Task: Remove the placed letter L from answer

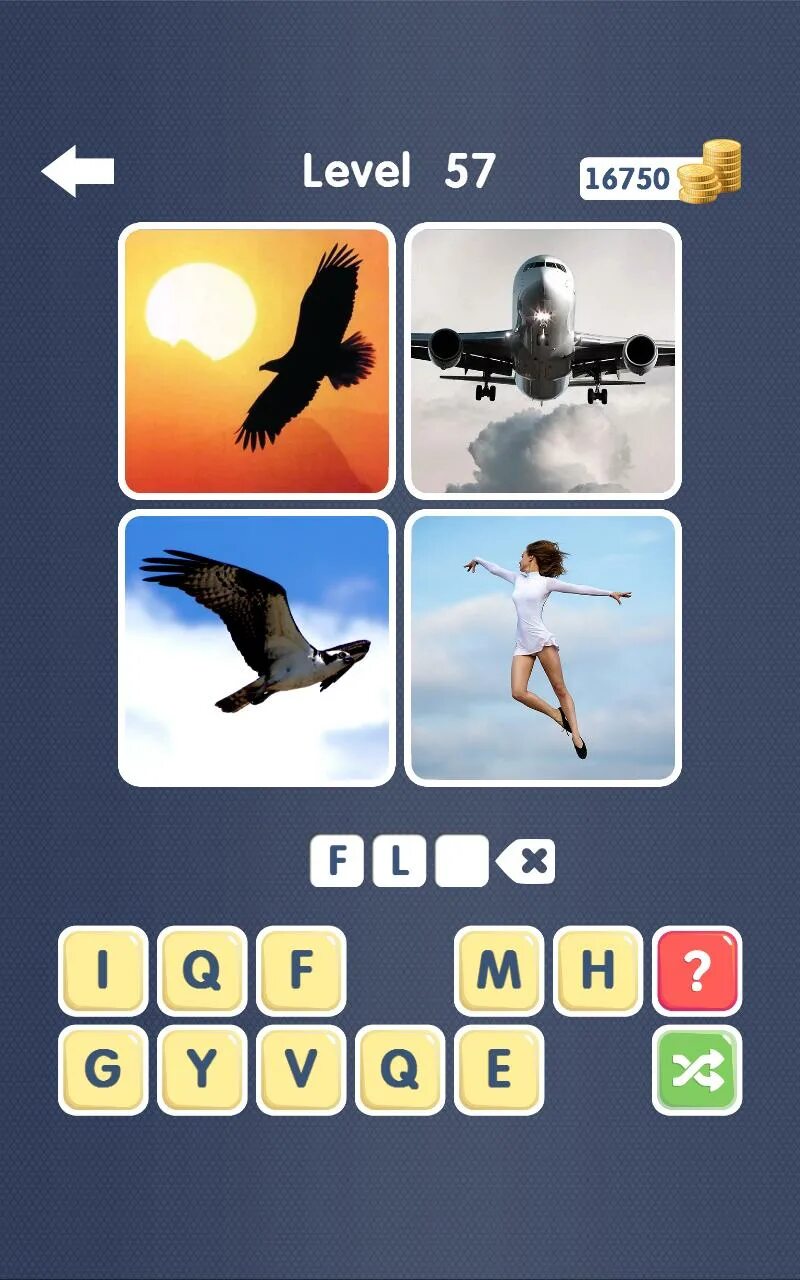Action: coord(399,861)
